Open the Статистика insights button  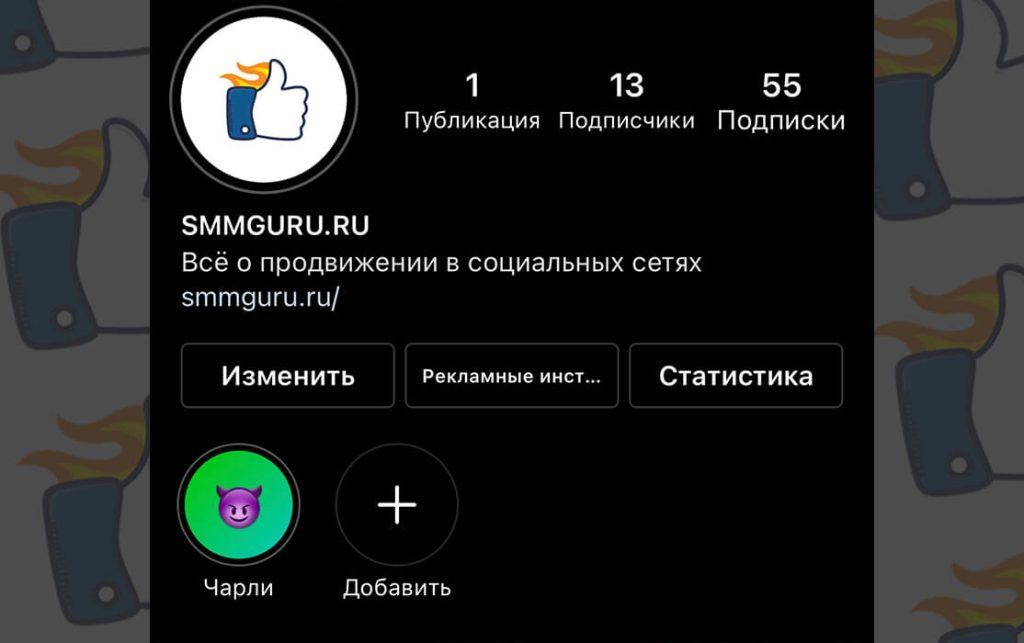[736, 376]
